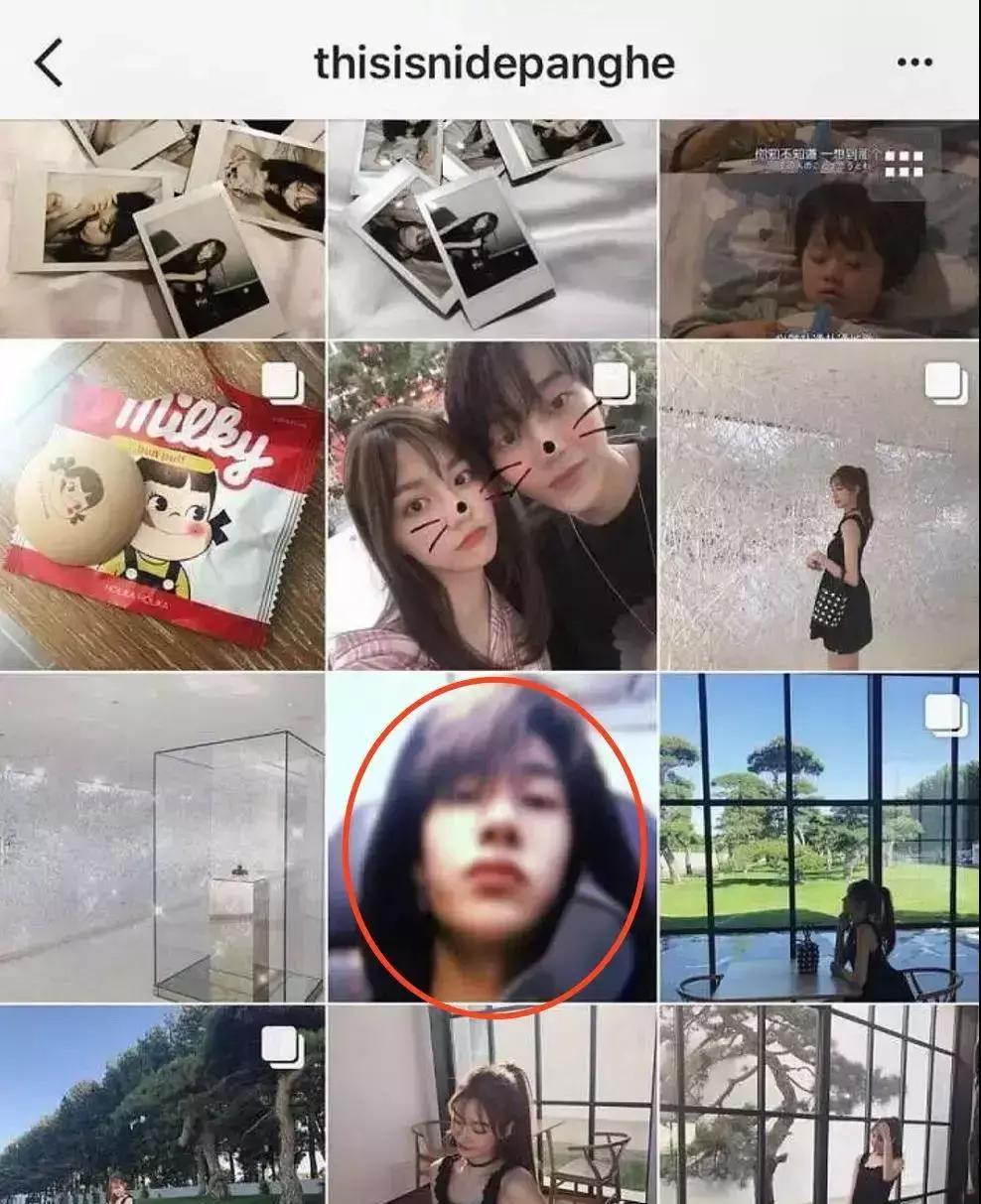The width and height of the screenshot is (981, 1204).
Task: Open the ponytail girl seated indoors post
Action: tap(491, 1105)
